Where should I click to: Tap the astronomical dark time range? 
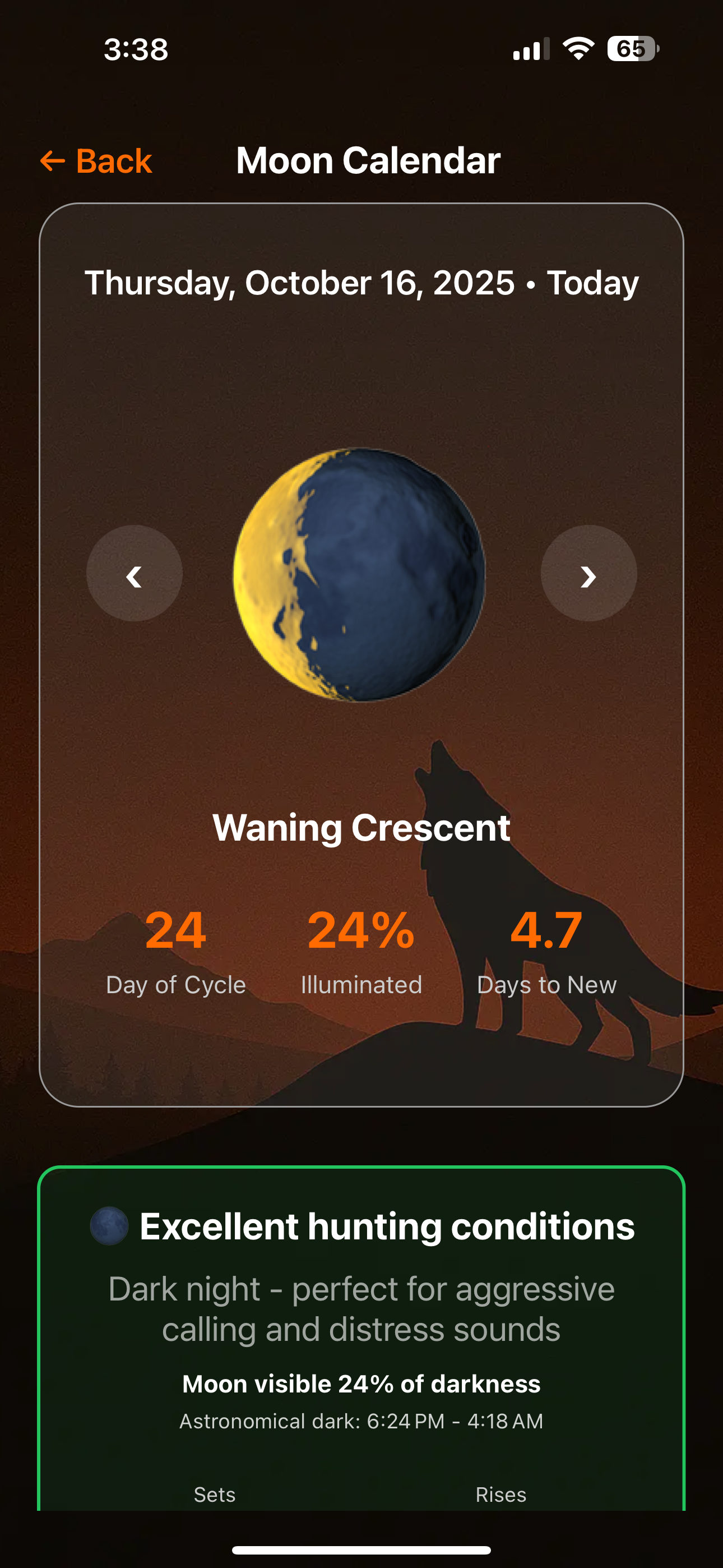(361, 1421)
